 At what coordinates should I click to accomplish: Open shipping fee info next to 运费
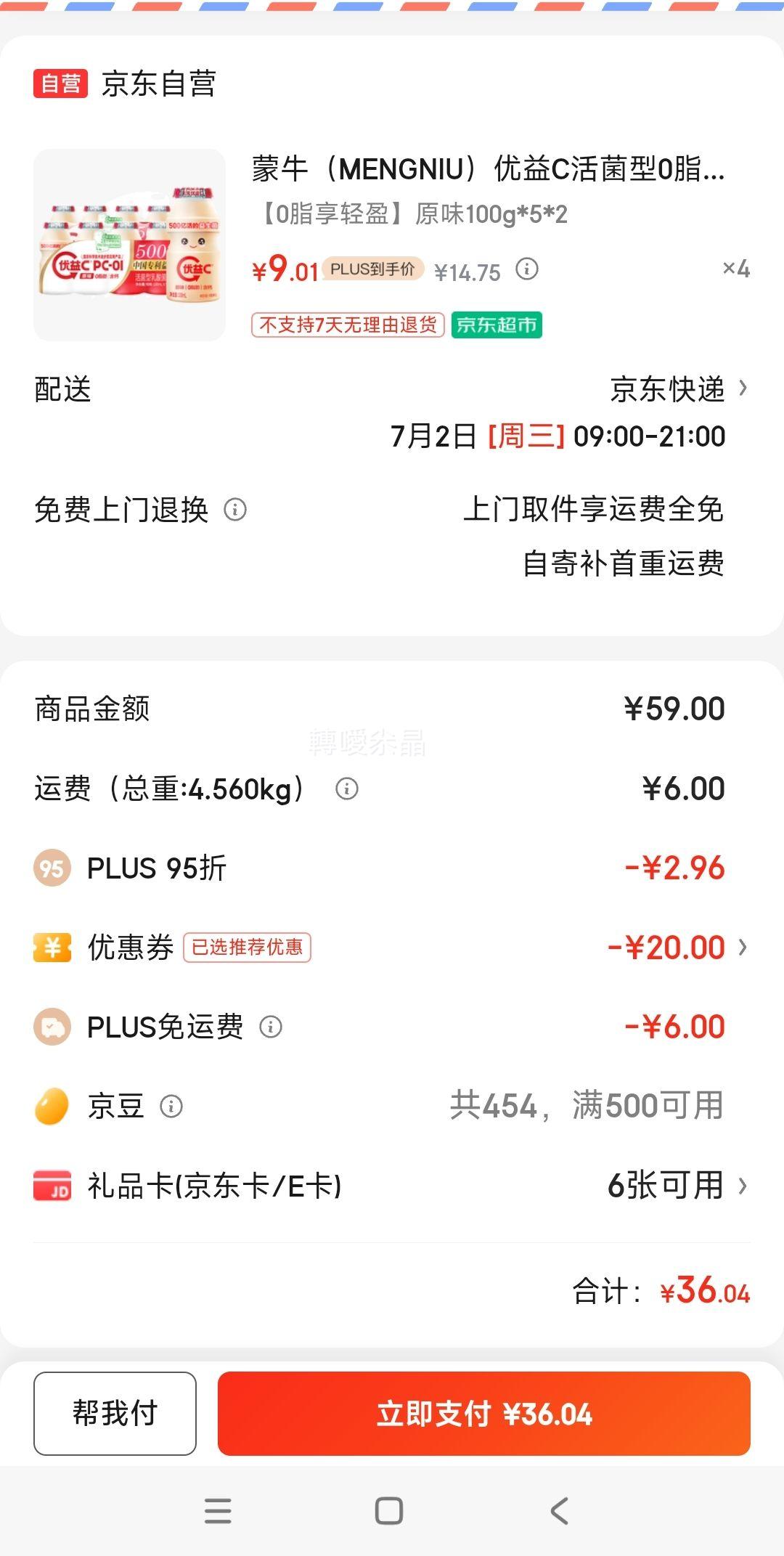[x=347, y=789]
